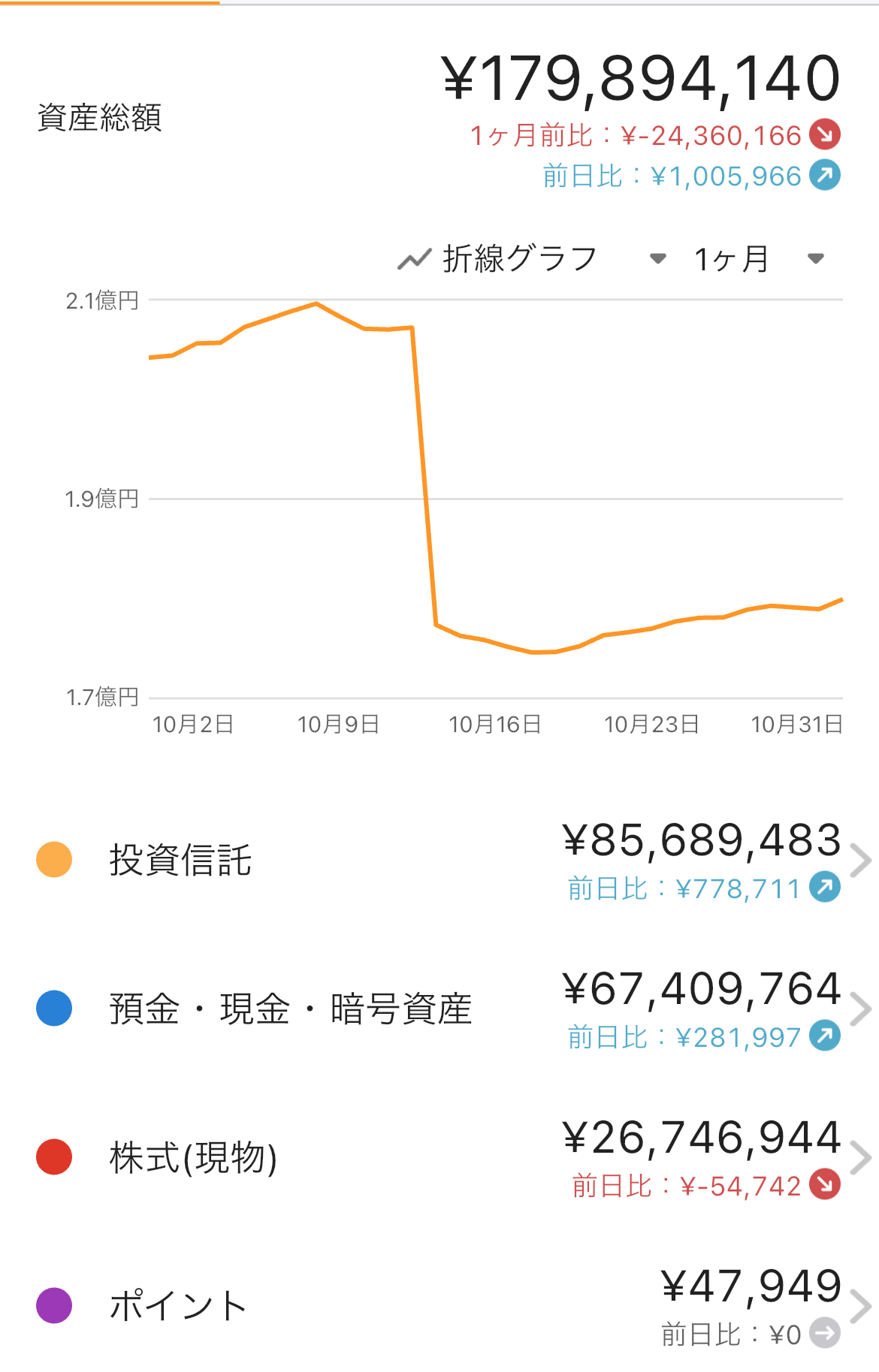Open the 預金・現金・暗号資産 row

(451, 1009)
